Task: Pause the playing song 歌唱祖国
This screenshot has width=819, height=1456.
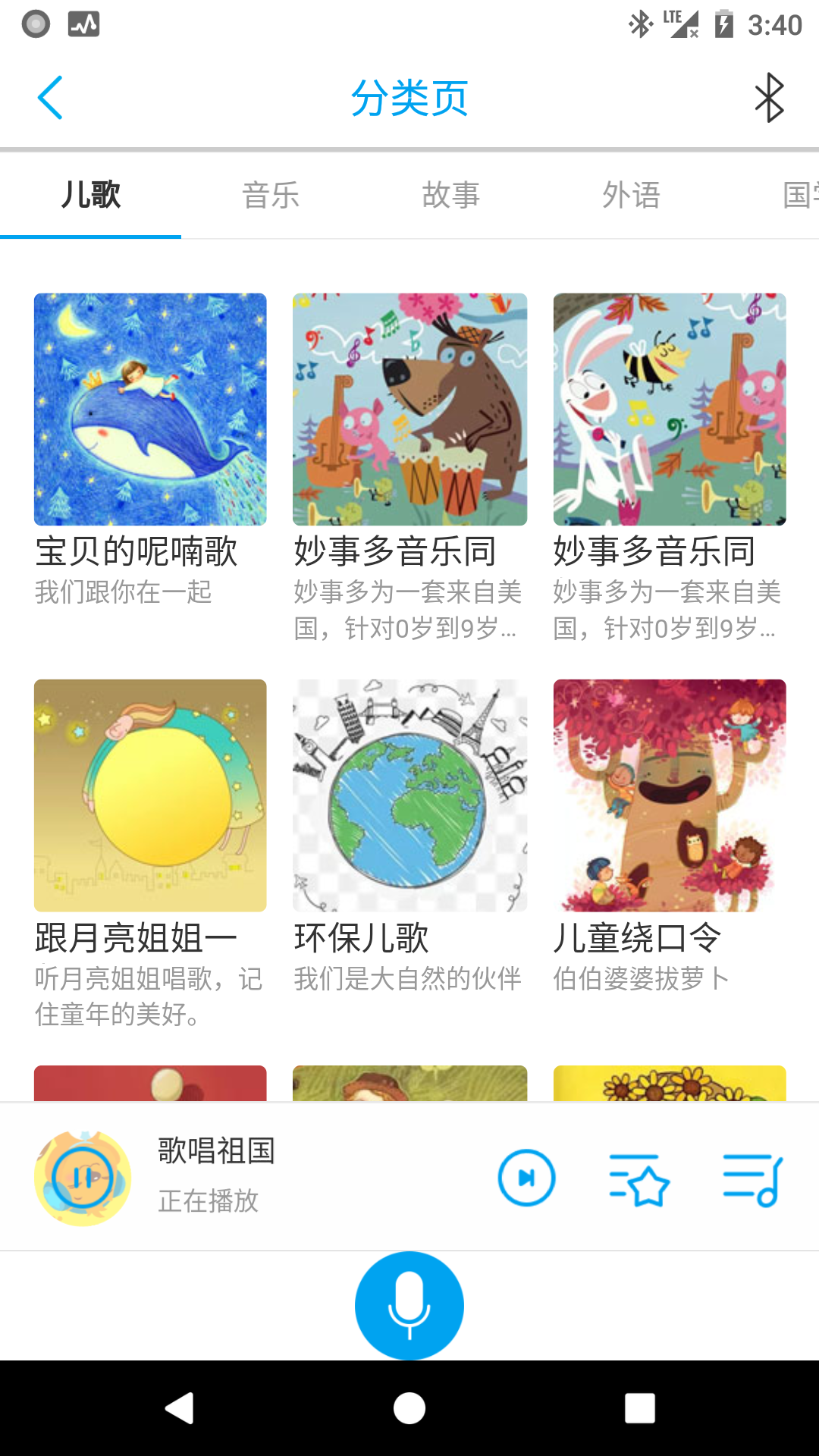Action: [x=83, y=1178]
